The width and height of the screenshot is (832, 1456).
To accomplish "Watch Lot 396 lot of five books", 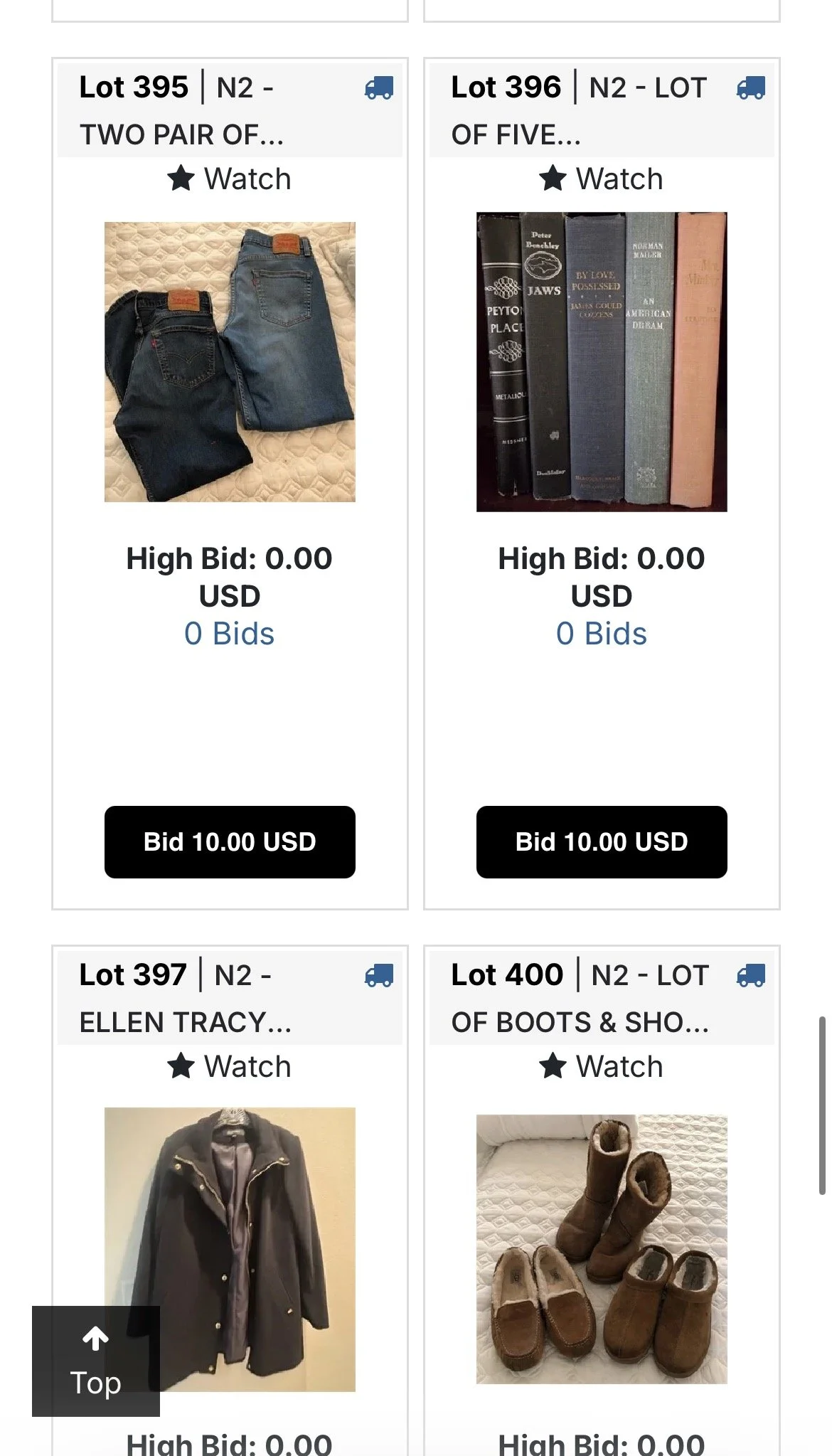I will 601,179.
